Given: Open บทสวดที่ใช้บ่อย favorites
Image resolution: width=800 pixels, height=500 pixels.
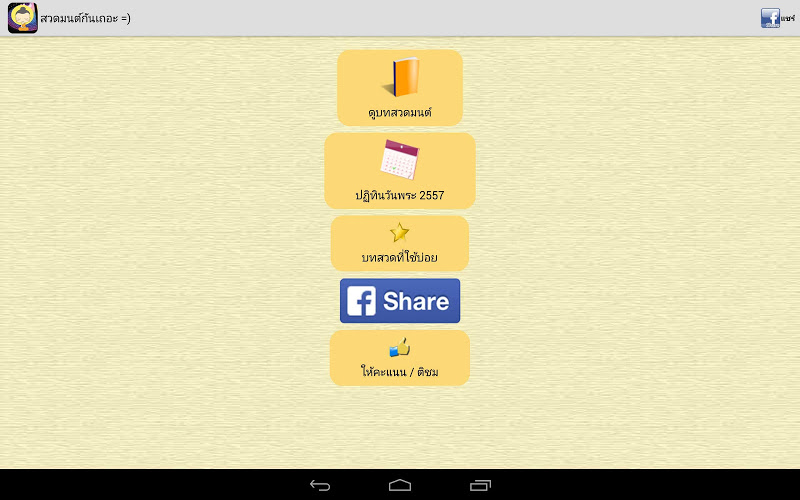Looking at the screenshot, I should point(399,243).
